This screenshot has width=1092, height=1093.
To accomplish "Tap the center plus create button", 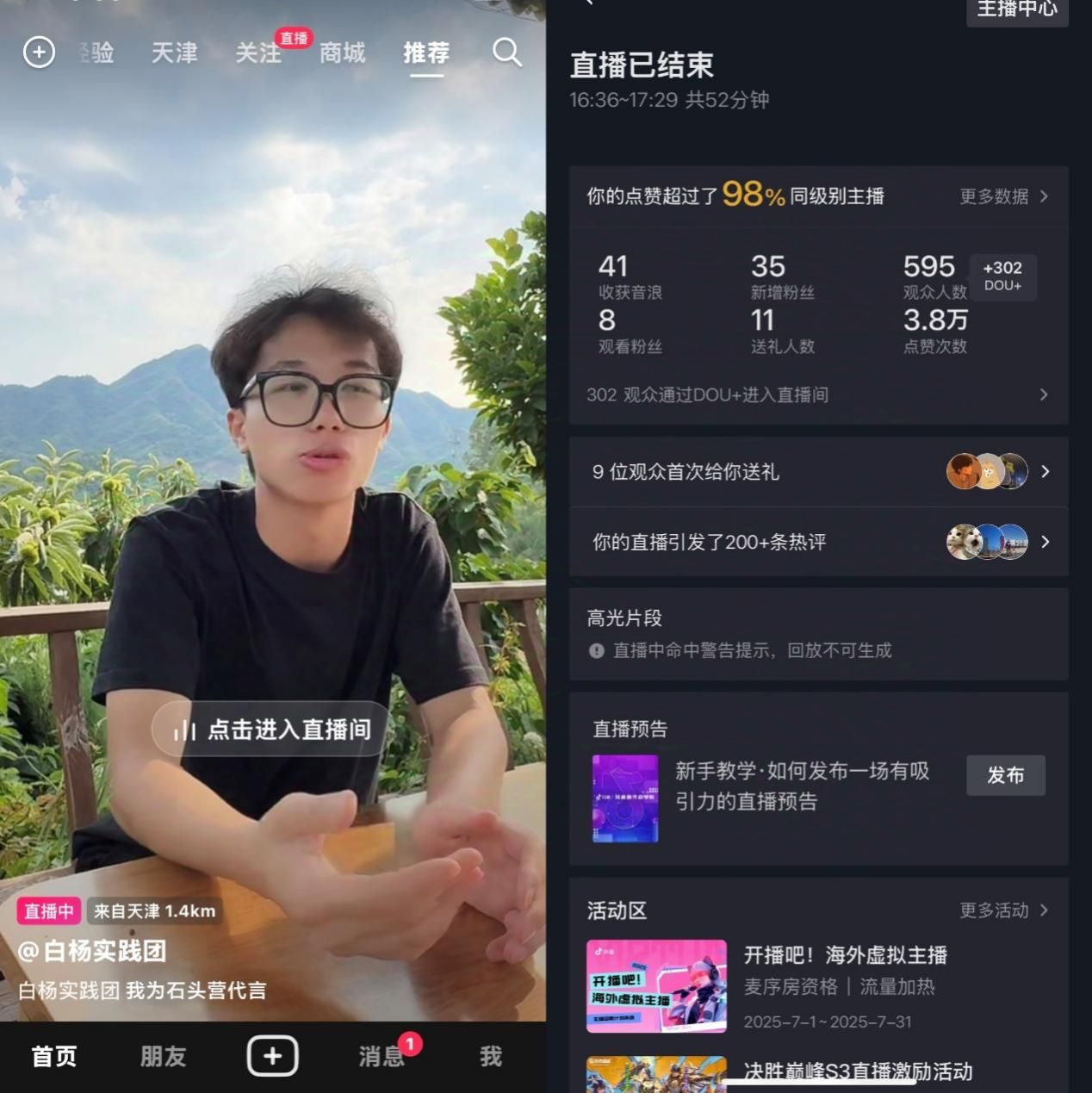I will pos(272,1056).
